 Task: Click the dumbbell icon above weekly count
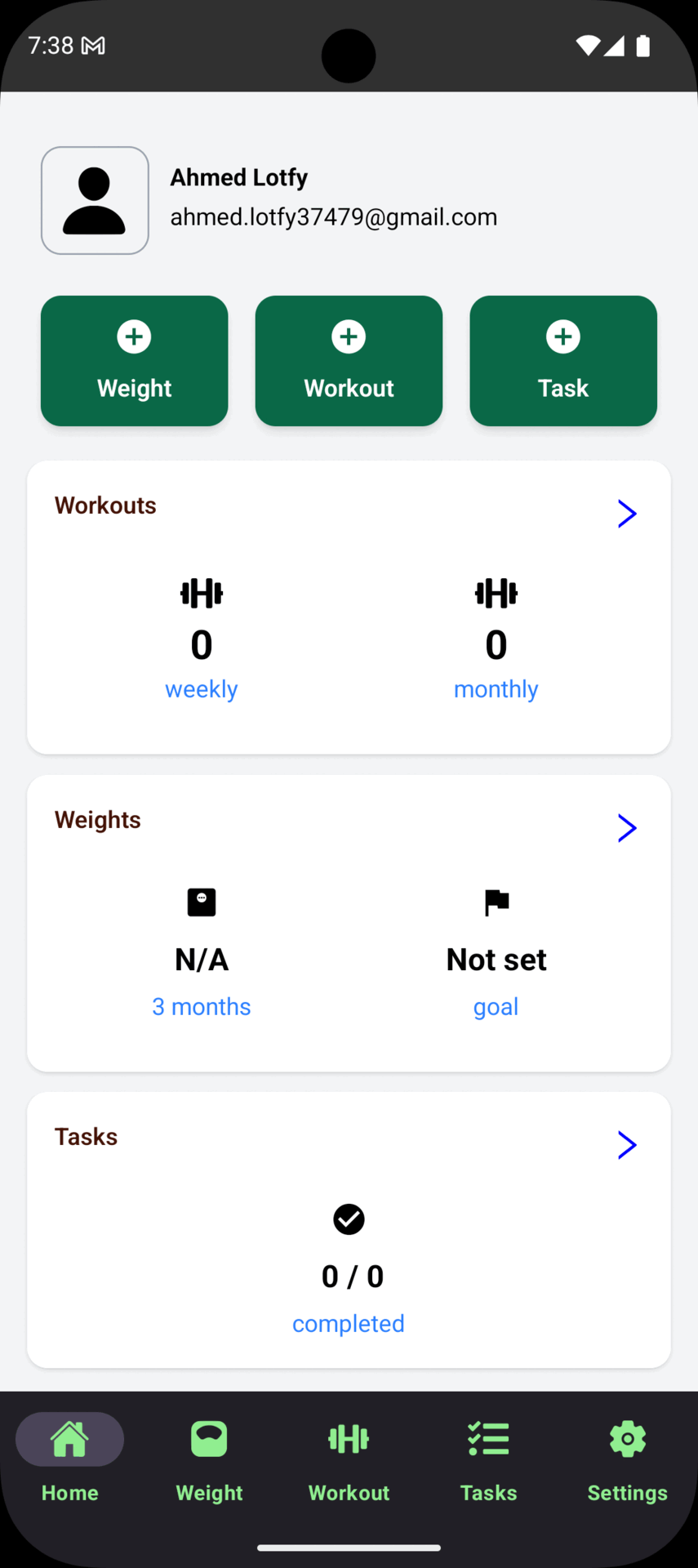pyautogui.click(x=201, y=593)
